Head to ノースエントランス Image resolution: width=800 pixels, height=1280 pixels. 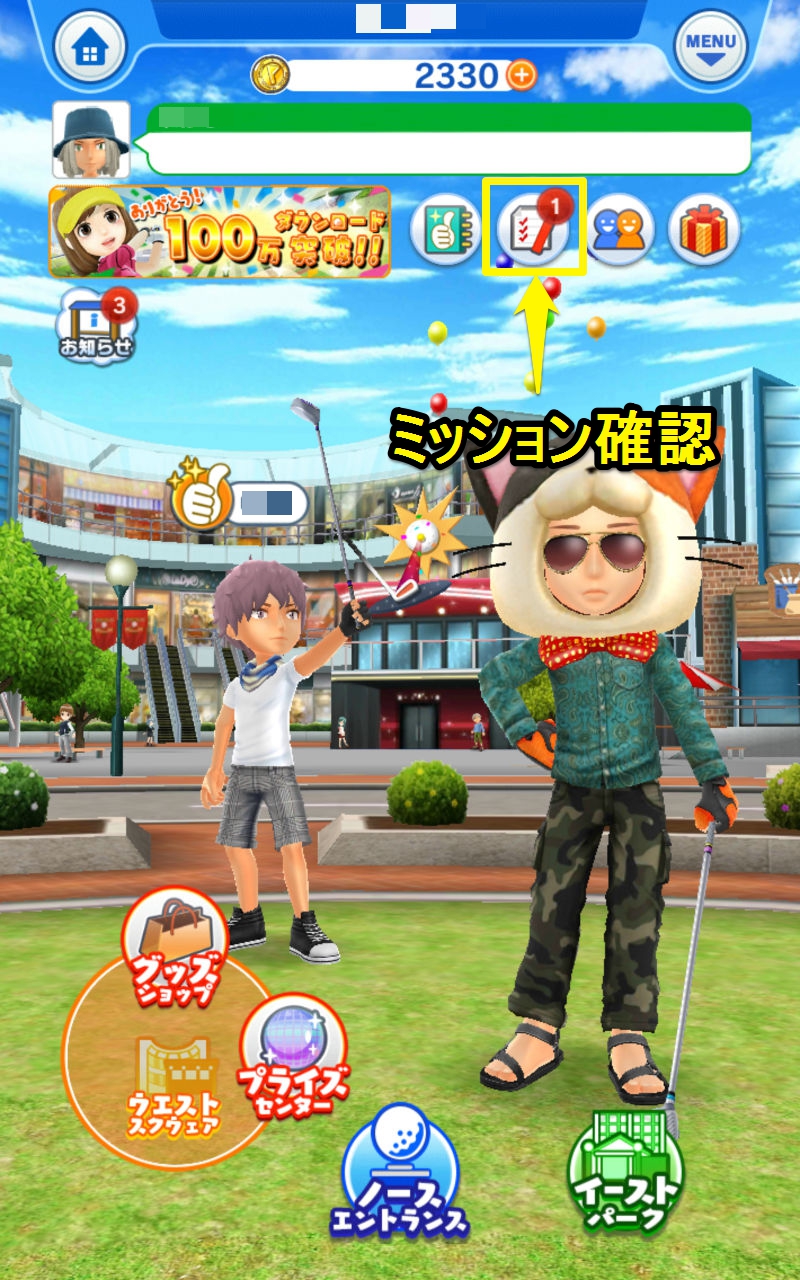(400, 1172)
